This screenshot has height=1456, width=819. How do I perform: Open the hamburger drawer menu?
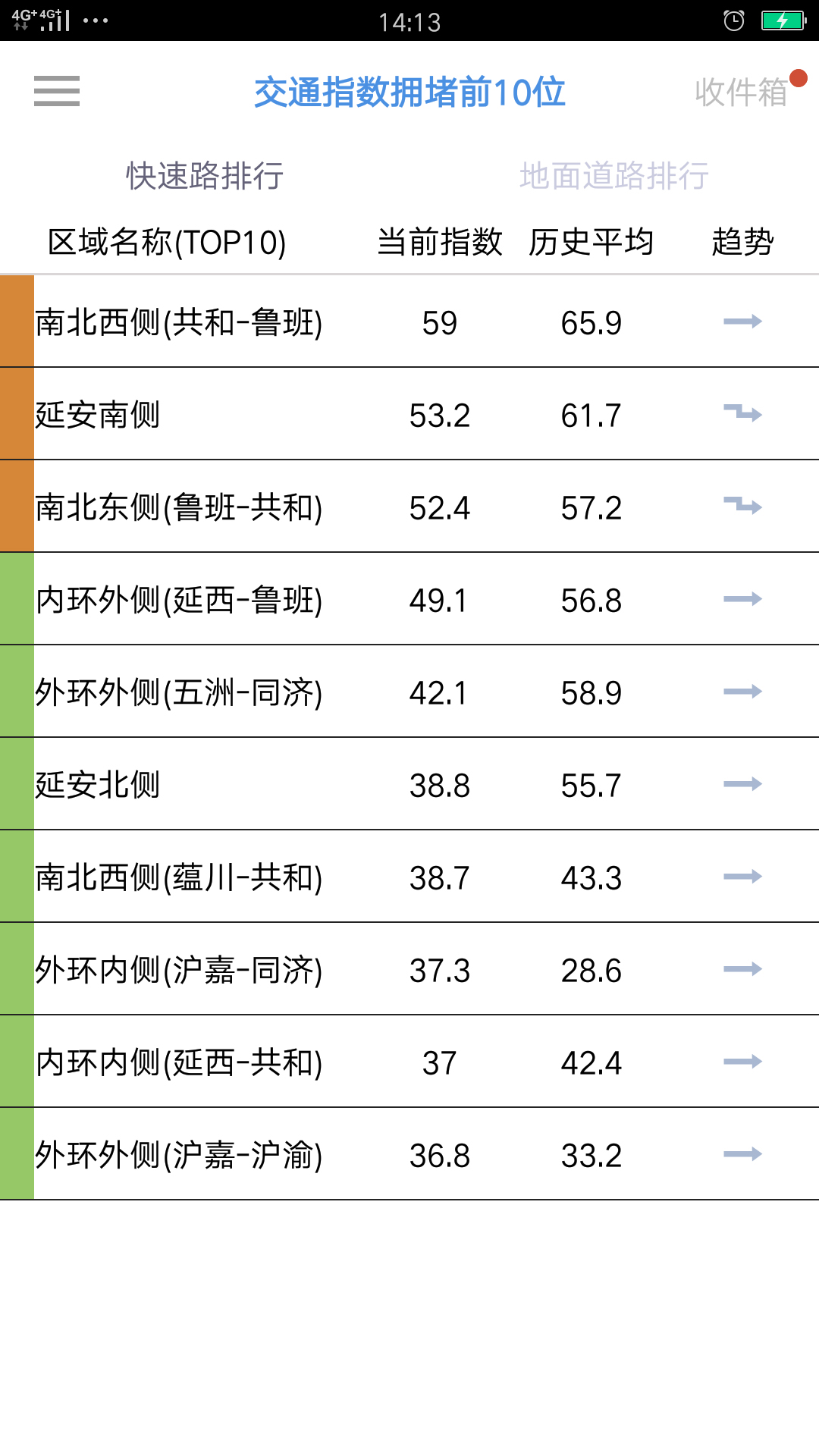point(57,91)
